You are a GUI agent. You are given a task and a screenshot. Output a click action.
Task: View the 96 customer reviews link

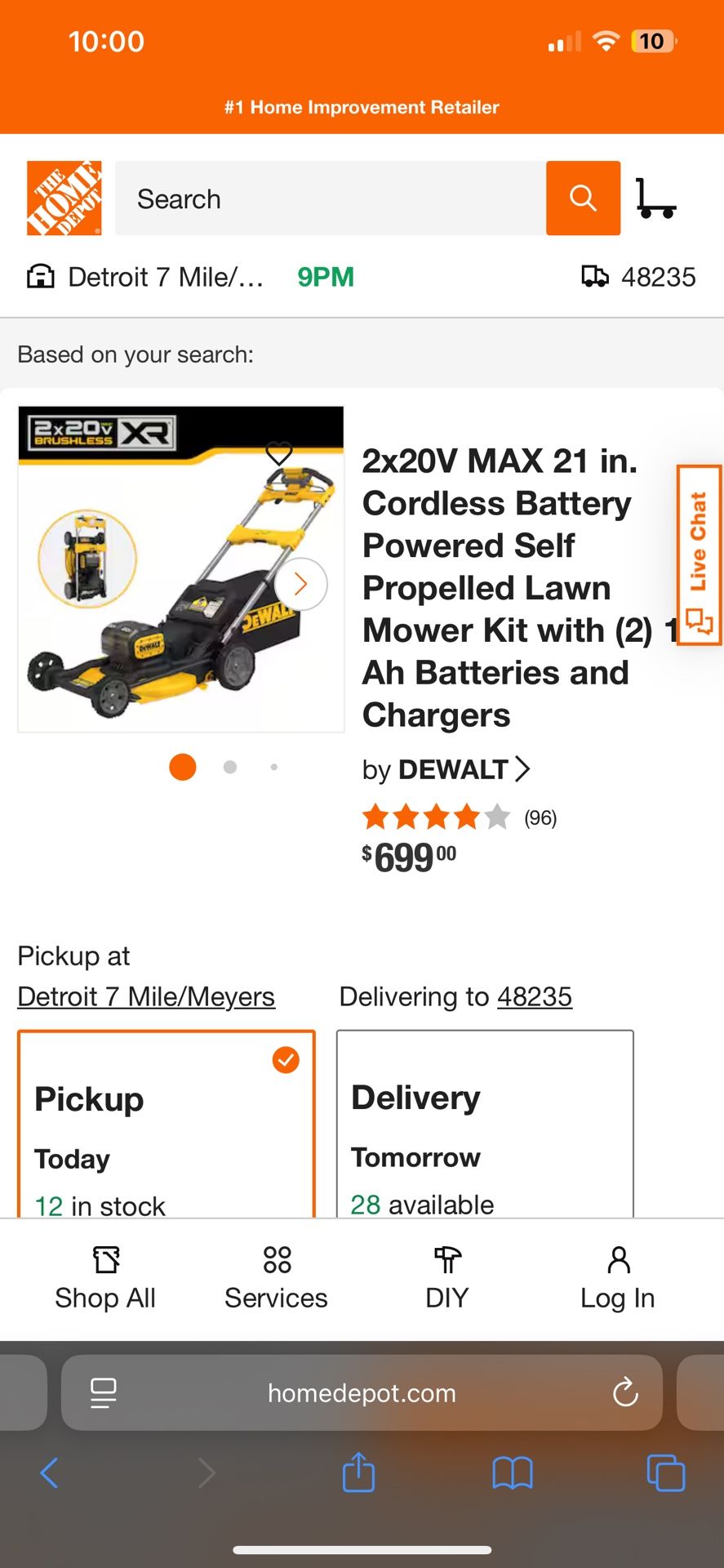(540, 817)
